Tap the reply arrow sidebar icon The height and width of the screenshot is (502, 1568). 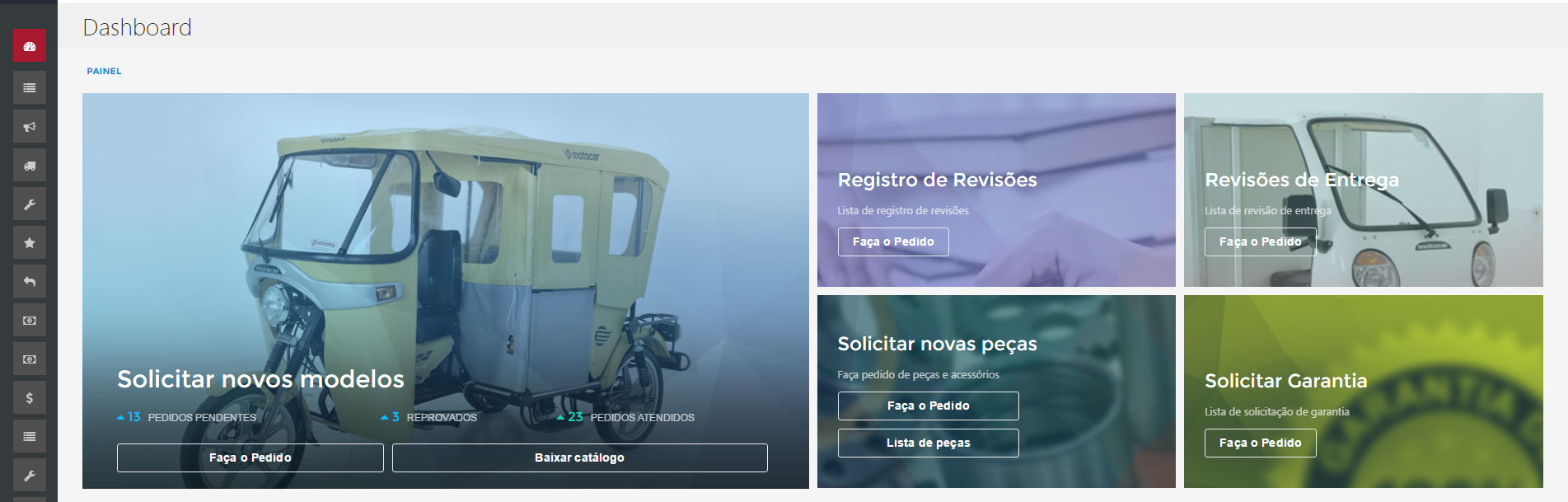(30, 282)
